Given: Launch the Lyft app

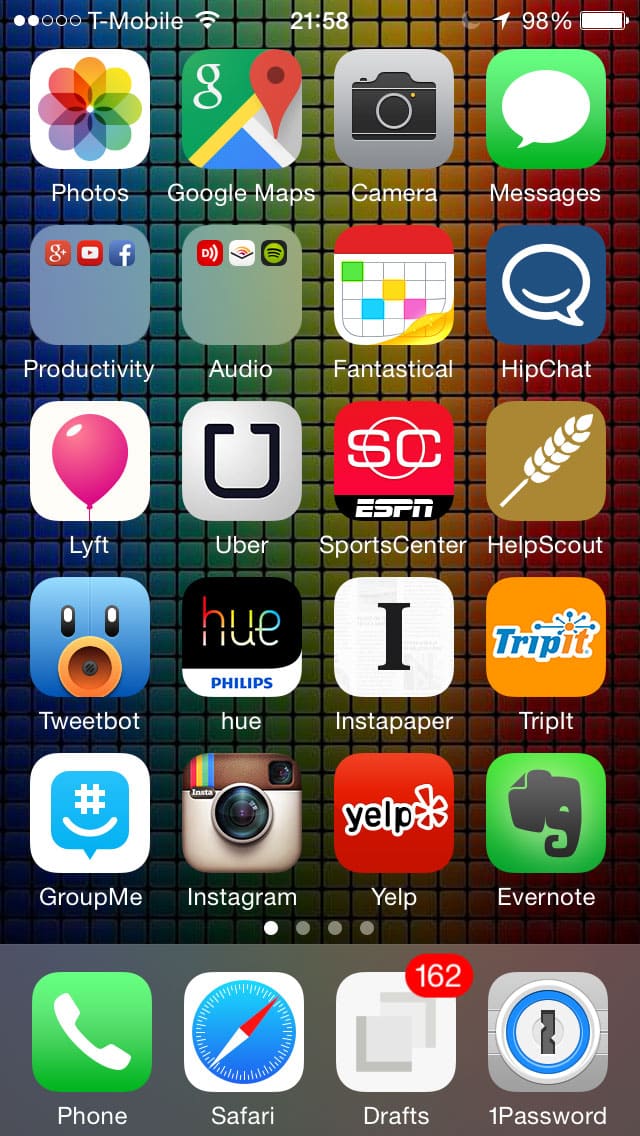Looking at the screenshot, I should [90, 461].
